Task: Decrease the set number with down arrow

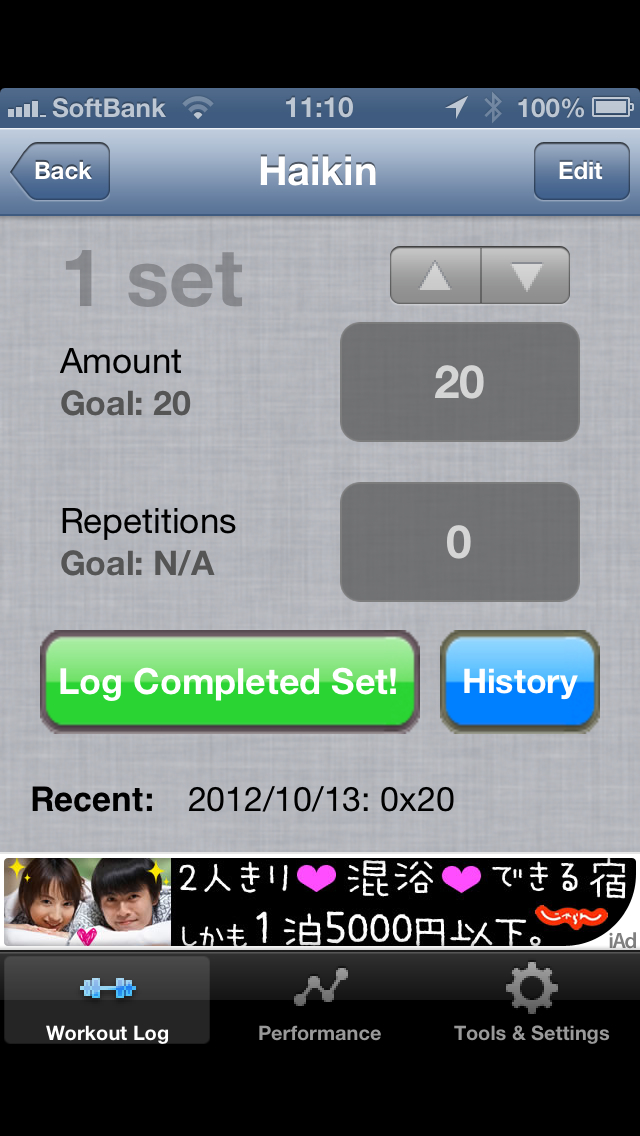Action: click(526, 275)
